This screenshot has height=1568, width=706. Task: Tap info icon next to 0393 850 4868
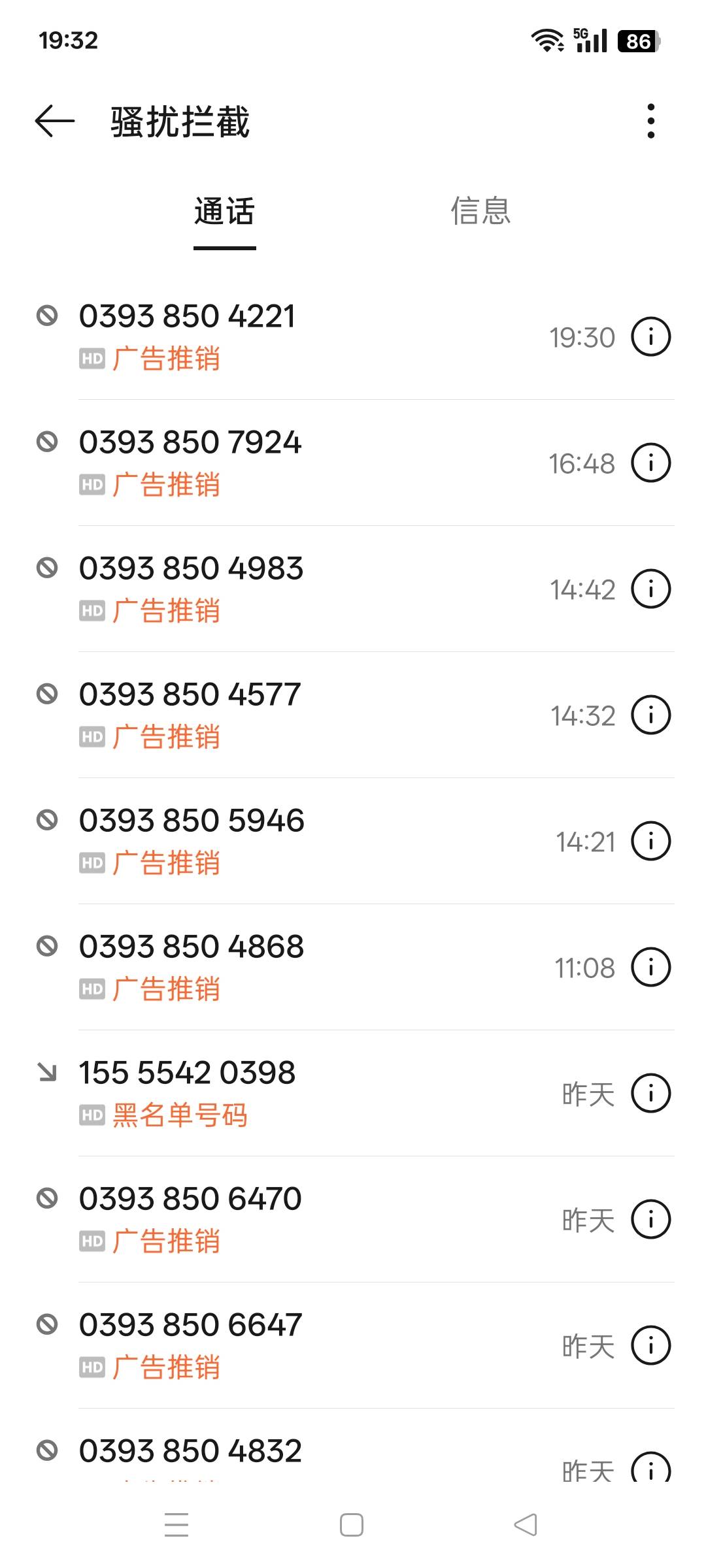click(x=650, y=968)
